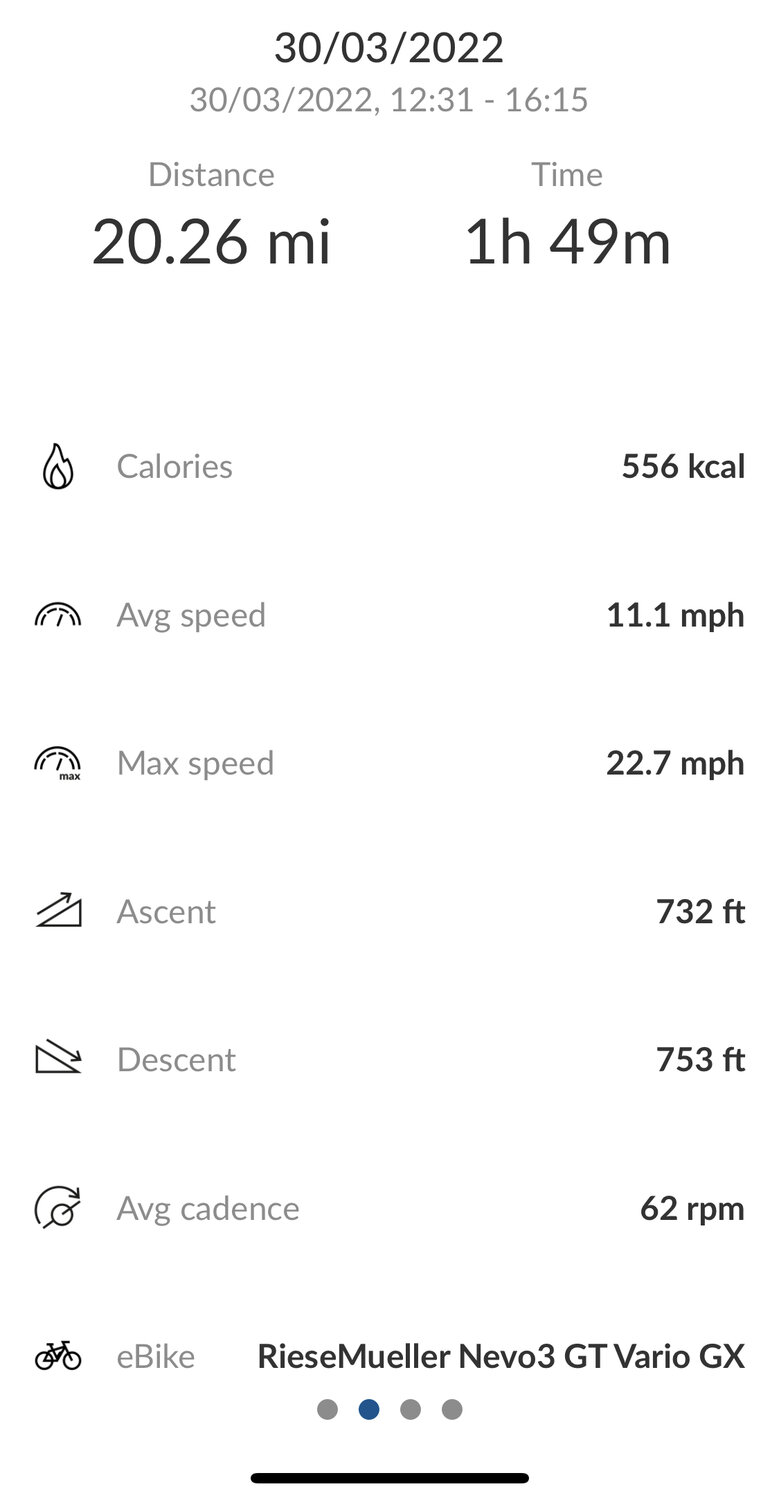Select the third page indicator dot
779x1500 pixels.
(410, 1409)
